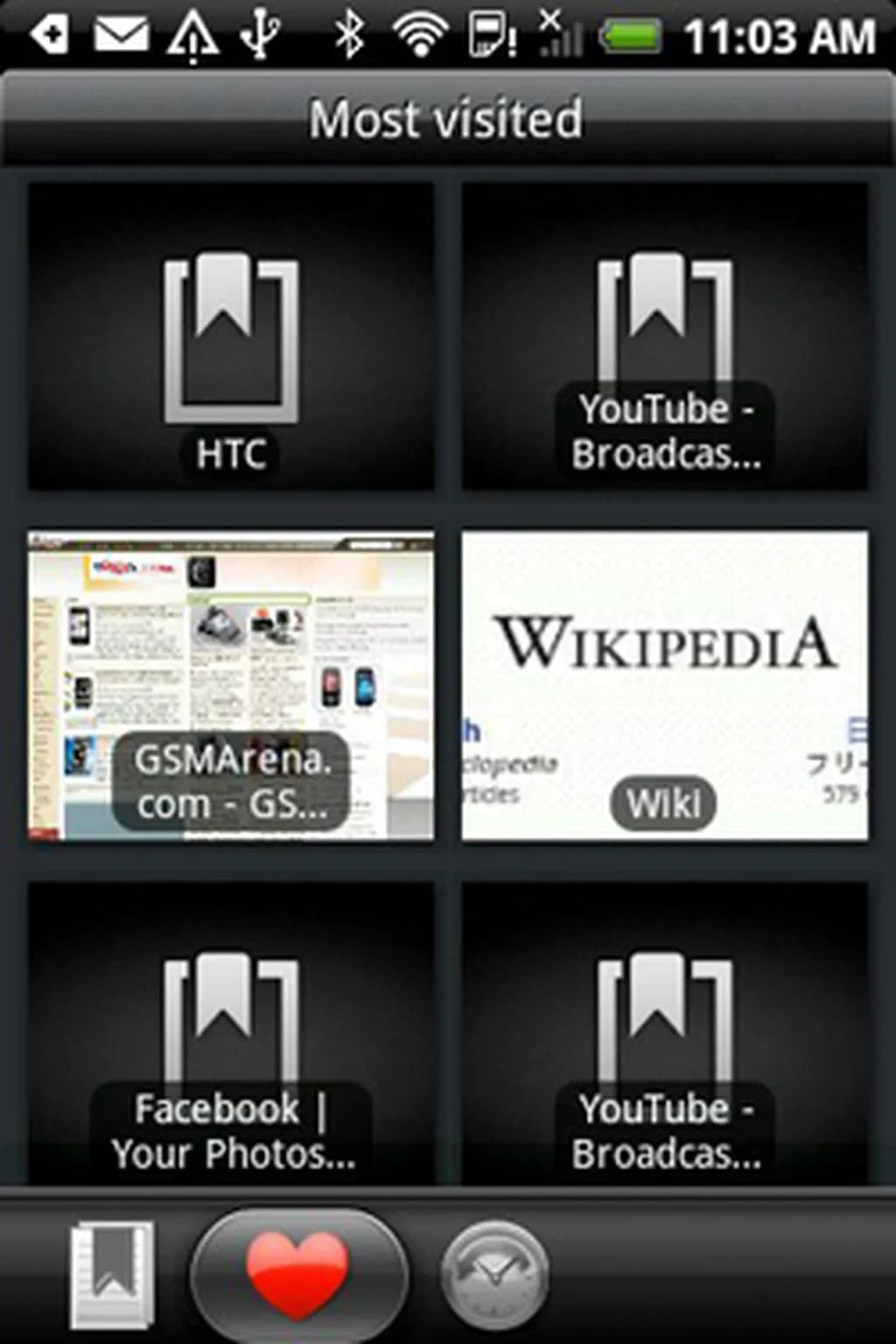
Task: Select the red heart Most visited icon
Action: pos(297,1273)
